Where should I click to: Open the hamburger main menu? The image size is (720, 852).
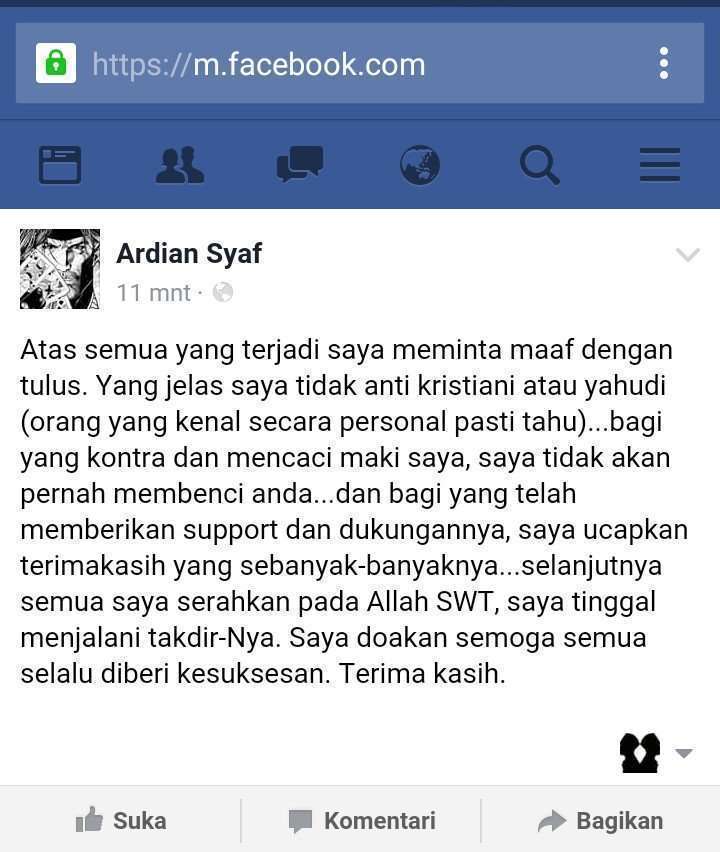(660, 165)
